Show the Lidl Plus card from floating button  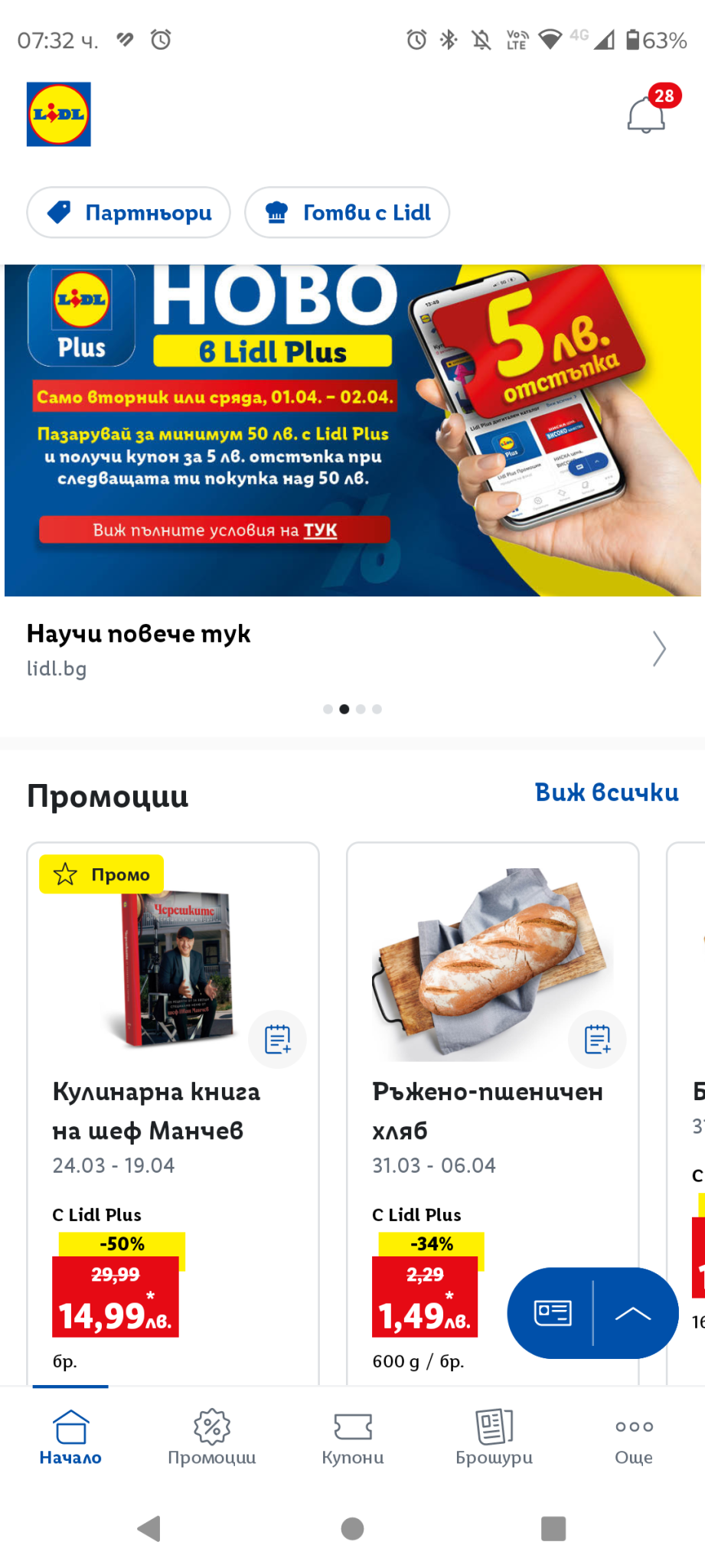(552, 1313)
